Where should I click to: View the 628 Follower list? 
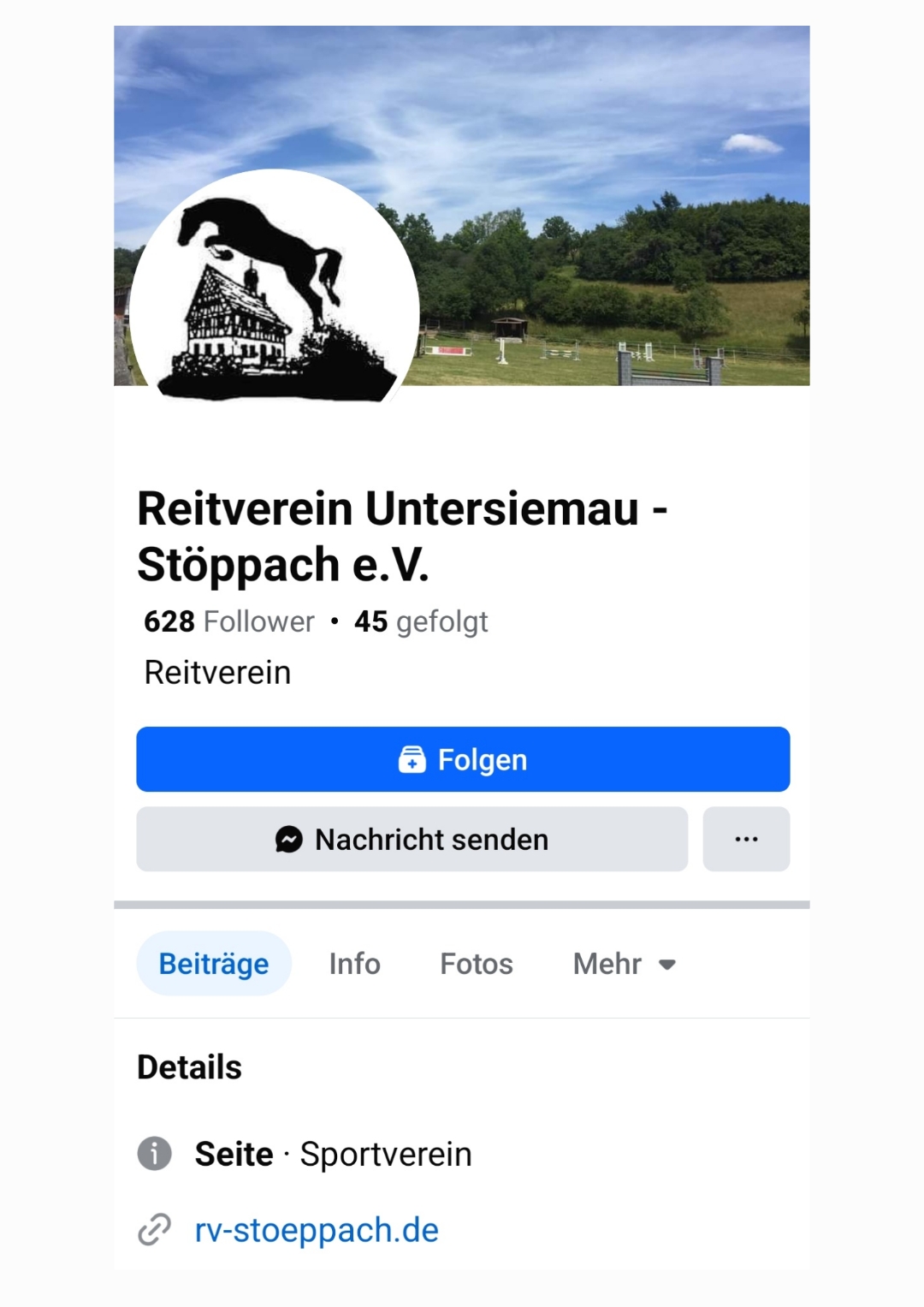(229, 621)
